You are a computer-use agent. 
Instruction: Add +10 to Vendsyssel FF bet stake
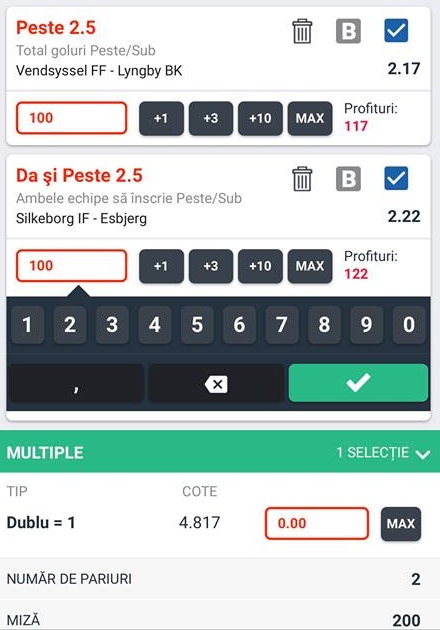260,119
